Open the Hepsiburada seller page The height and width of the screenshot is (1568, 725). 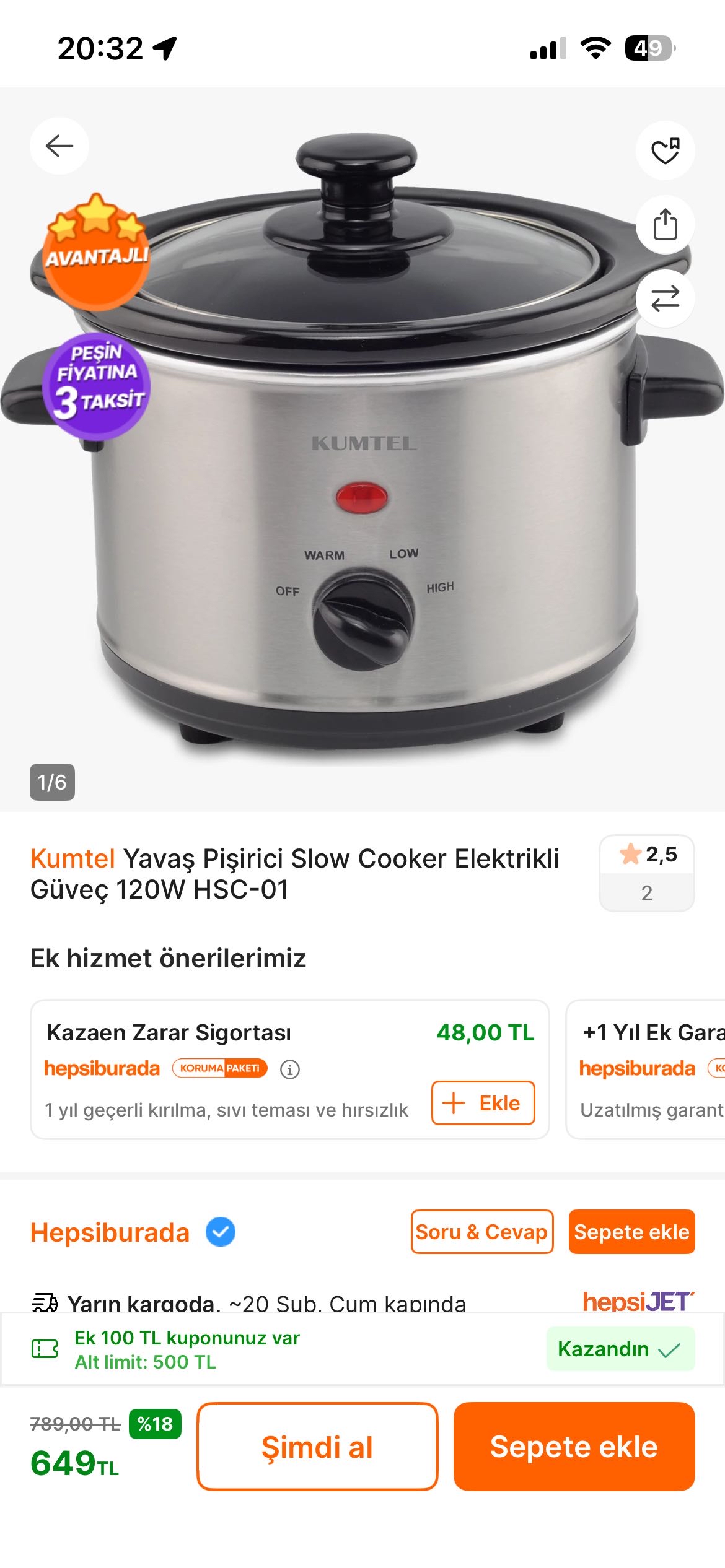pyautogui.click(x=110, y=1232)
